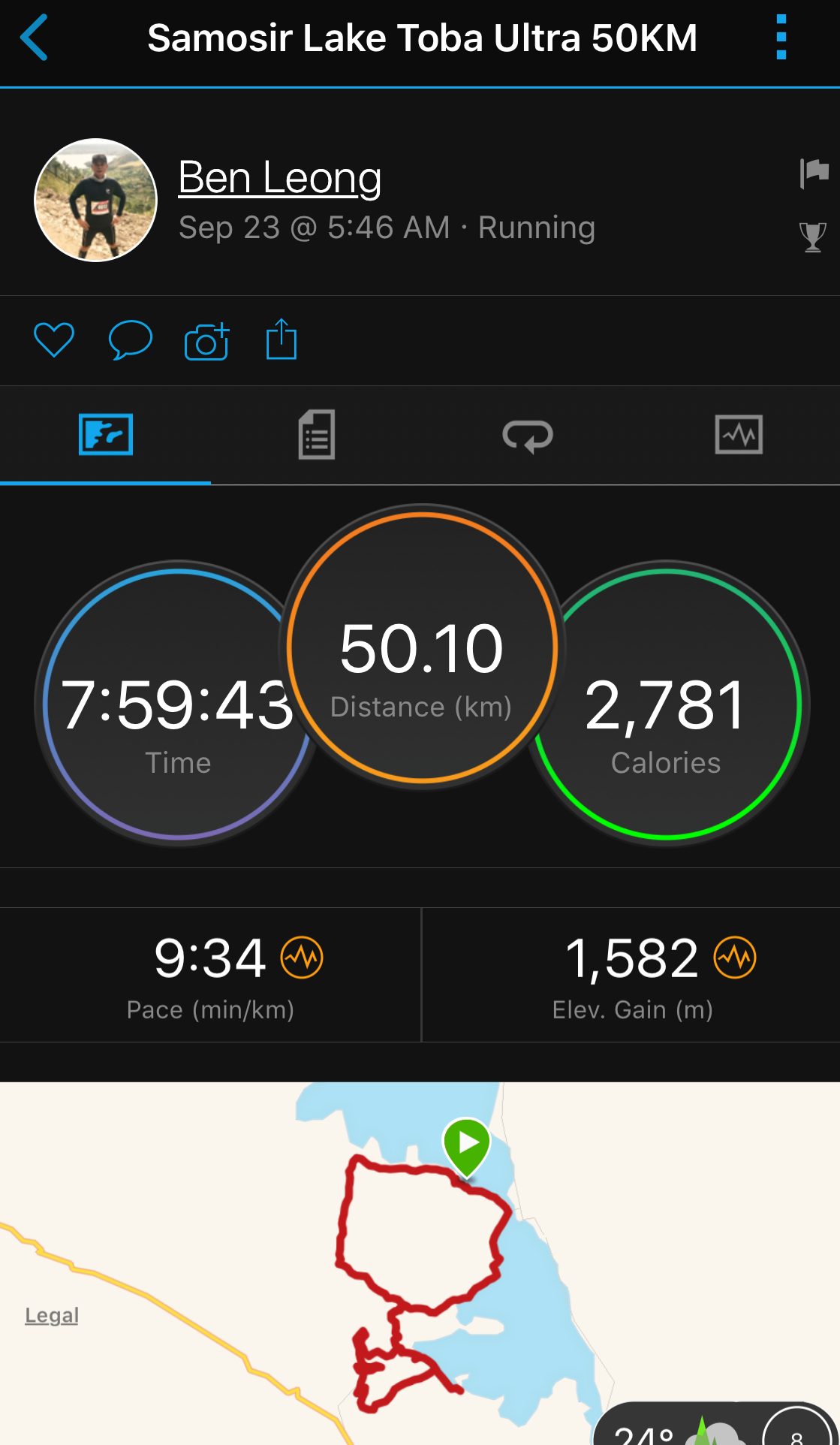Tap Ben Leong's profile picture

pyautogui.click(x=96, y=200)
